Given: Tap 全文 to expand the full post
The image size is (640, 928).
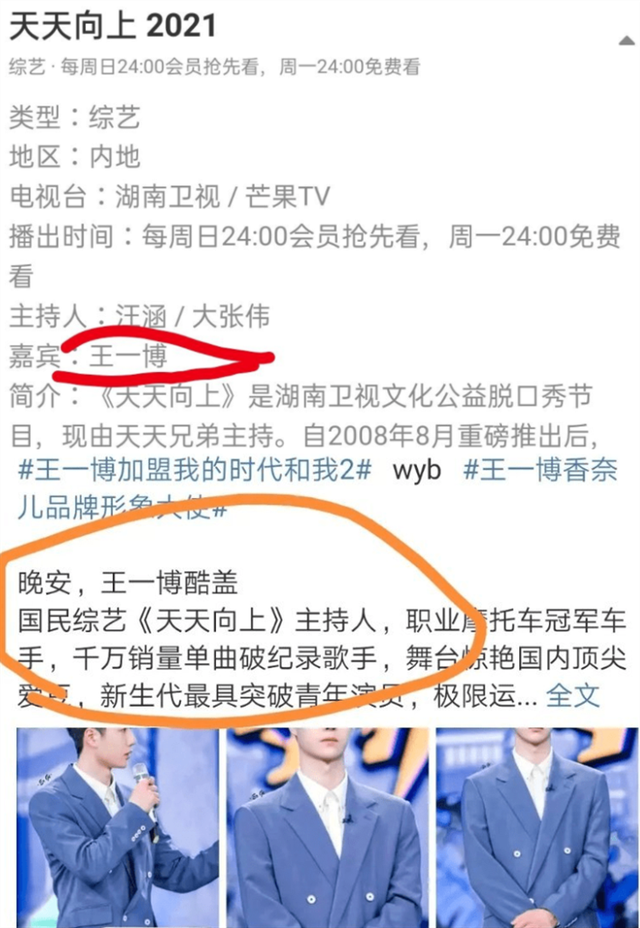Looking at the screenshot, I should click(x=573, y=694).
